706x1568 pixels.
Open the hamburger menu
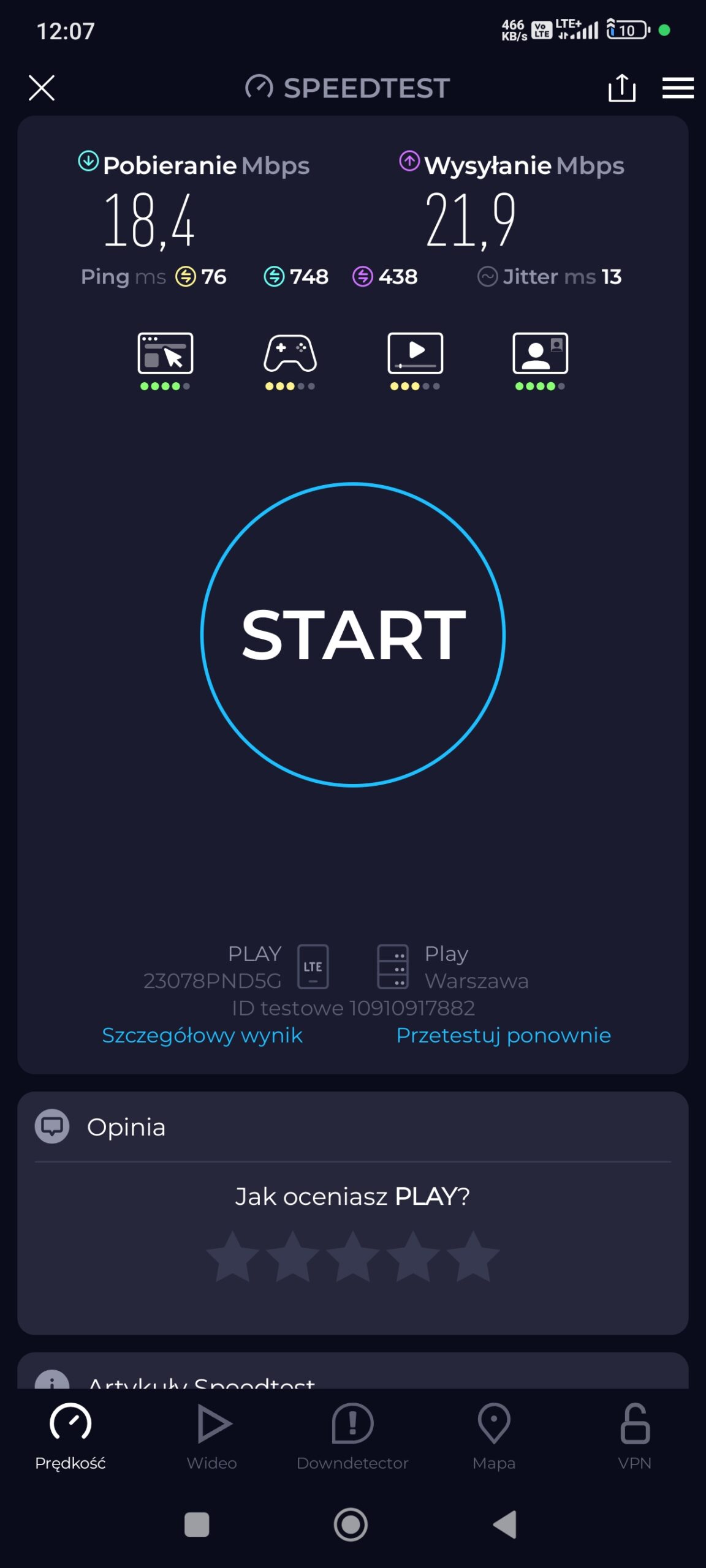click(x=678, y=88)
